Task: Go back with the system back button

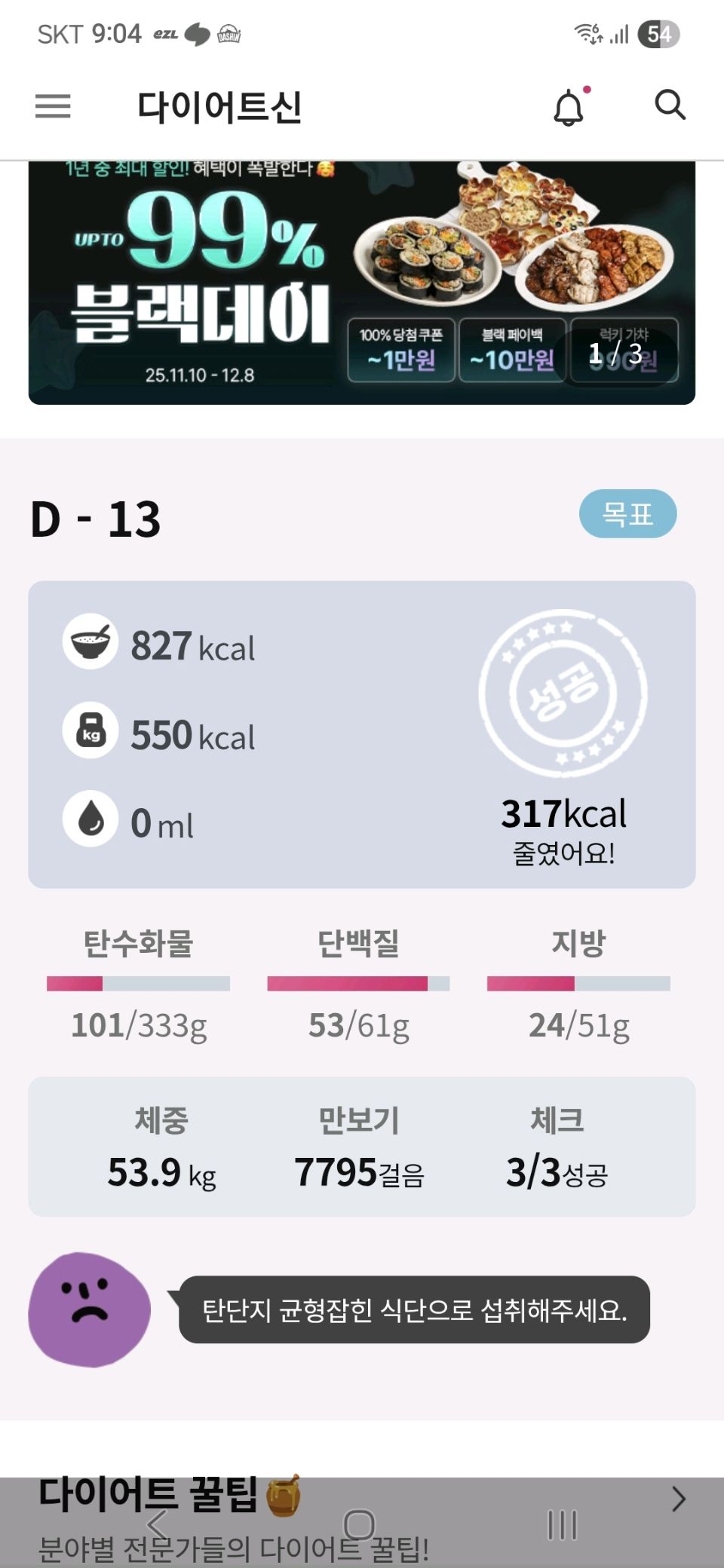Action: tap(157, 1526)
